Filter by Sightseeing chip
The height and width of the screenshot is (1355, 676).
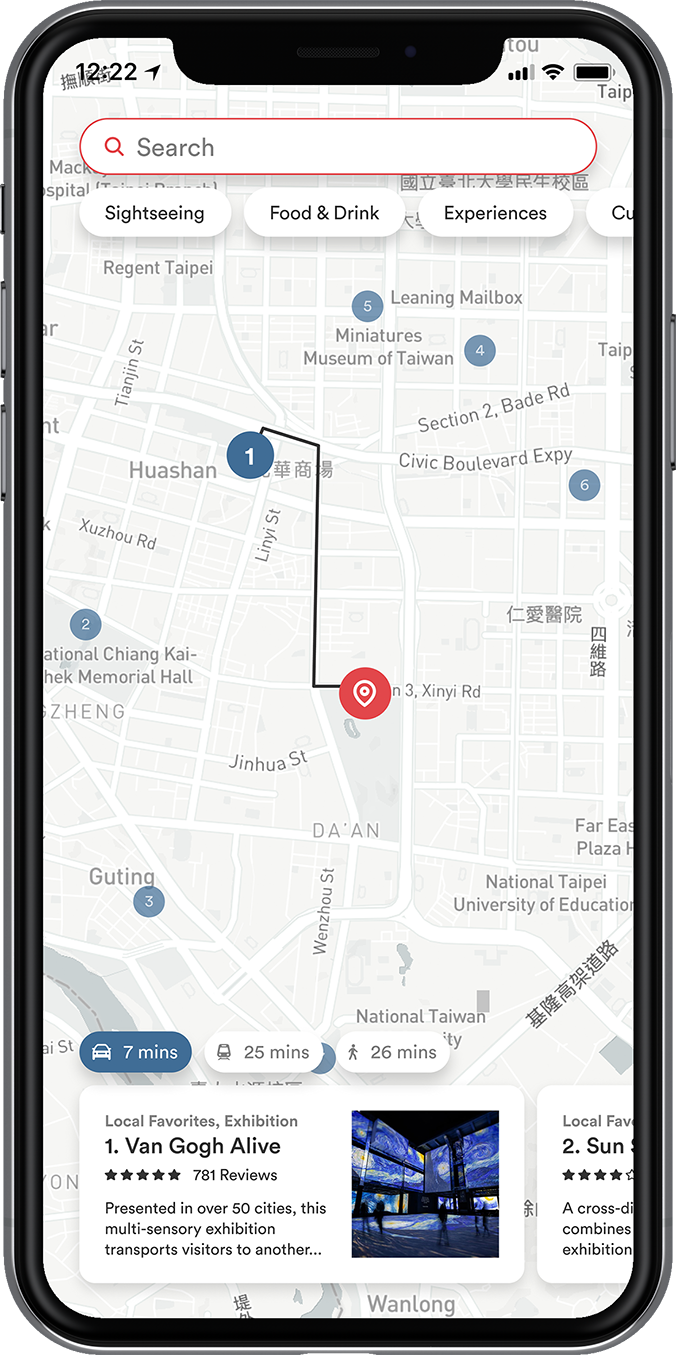tap(155, 213)
